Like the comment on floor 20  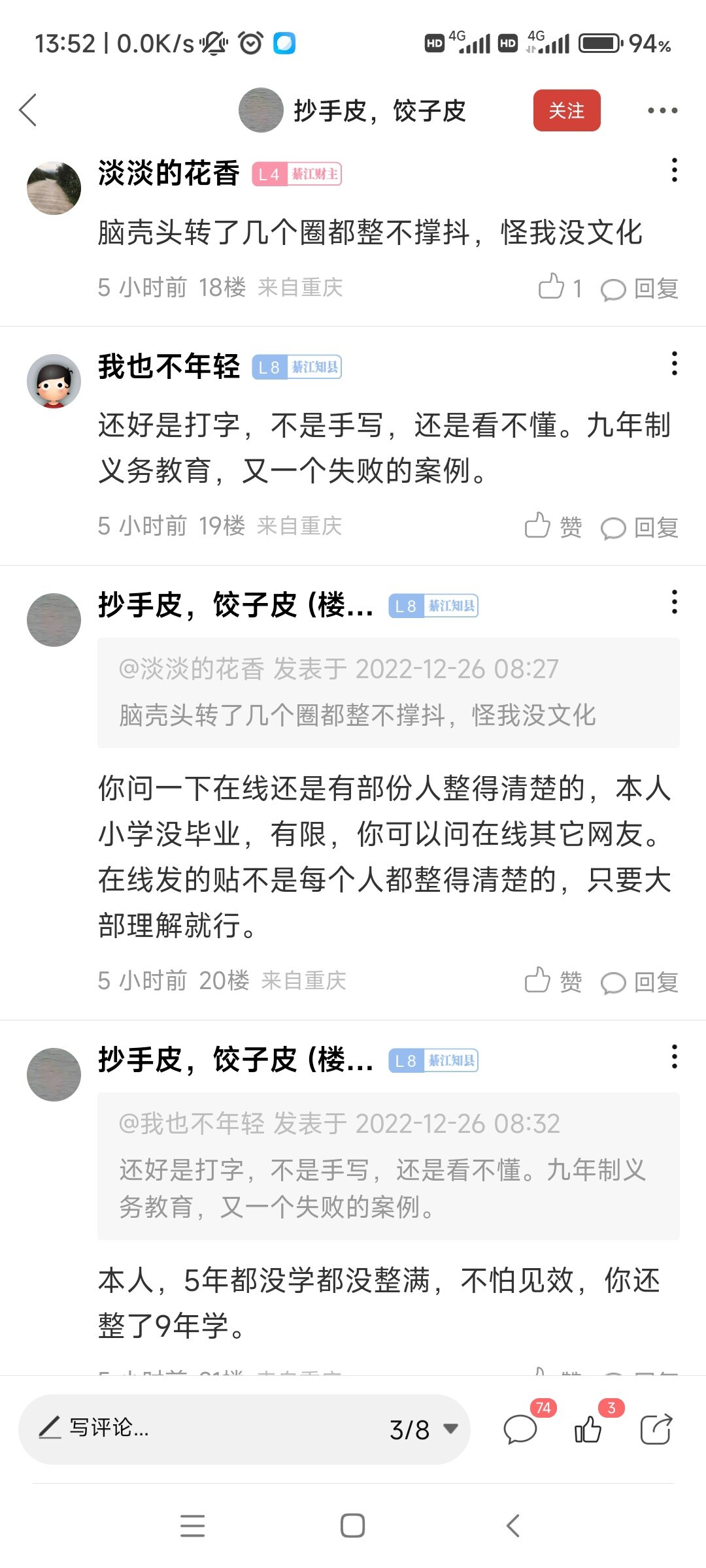pos(553,981)
